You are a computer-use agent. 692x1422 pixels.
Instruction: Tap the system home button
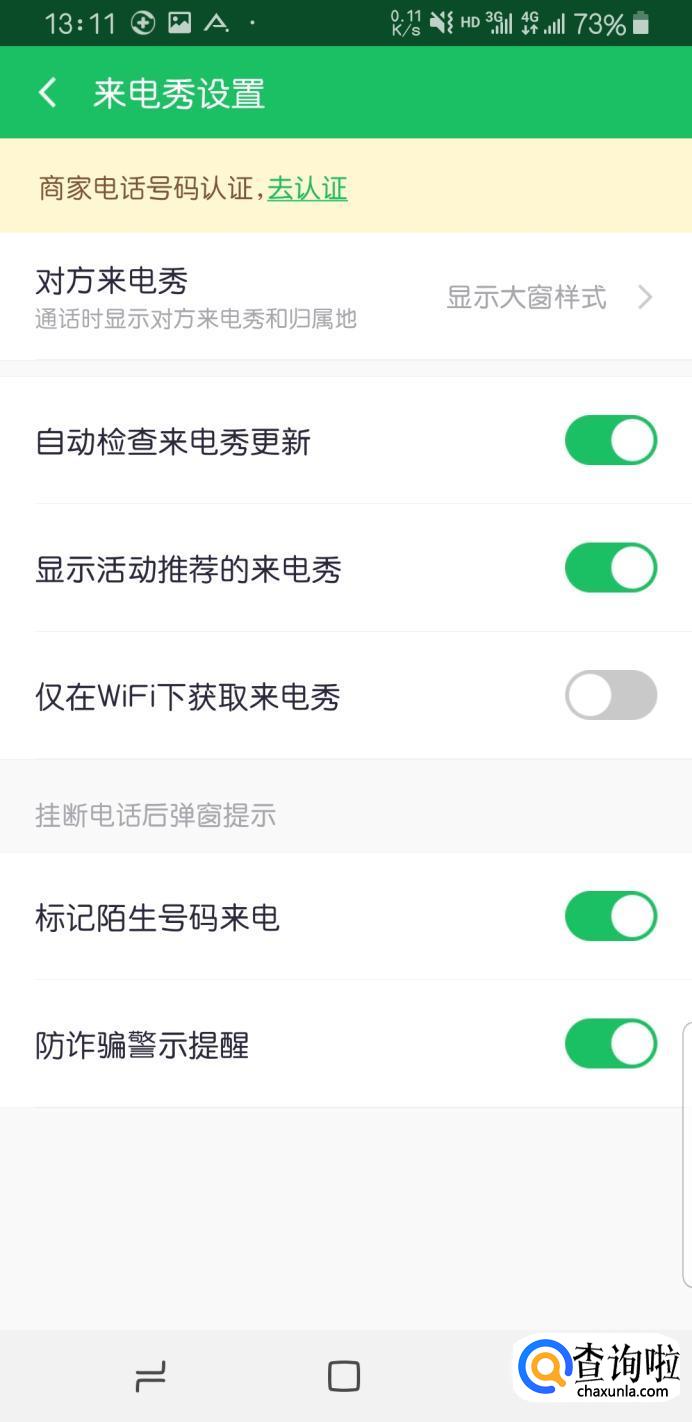point(344,1376)
